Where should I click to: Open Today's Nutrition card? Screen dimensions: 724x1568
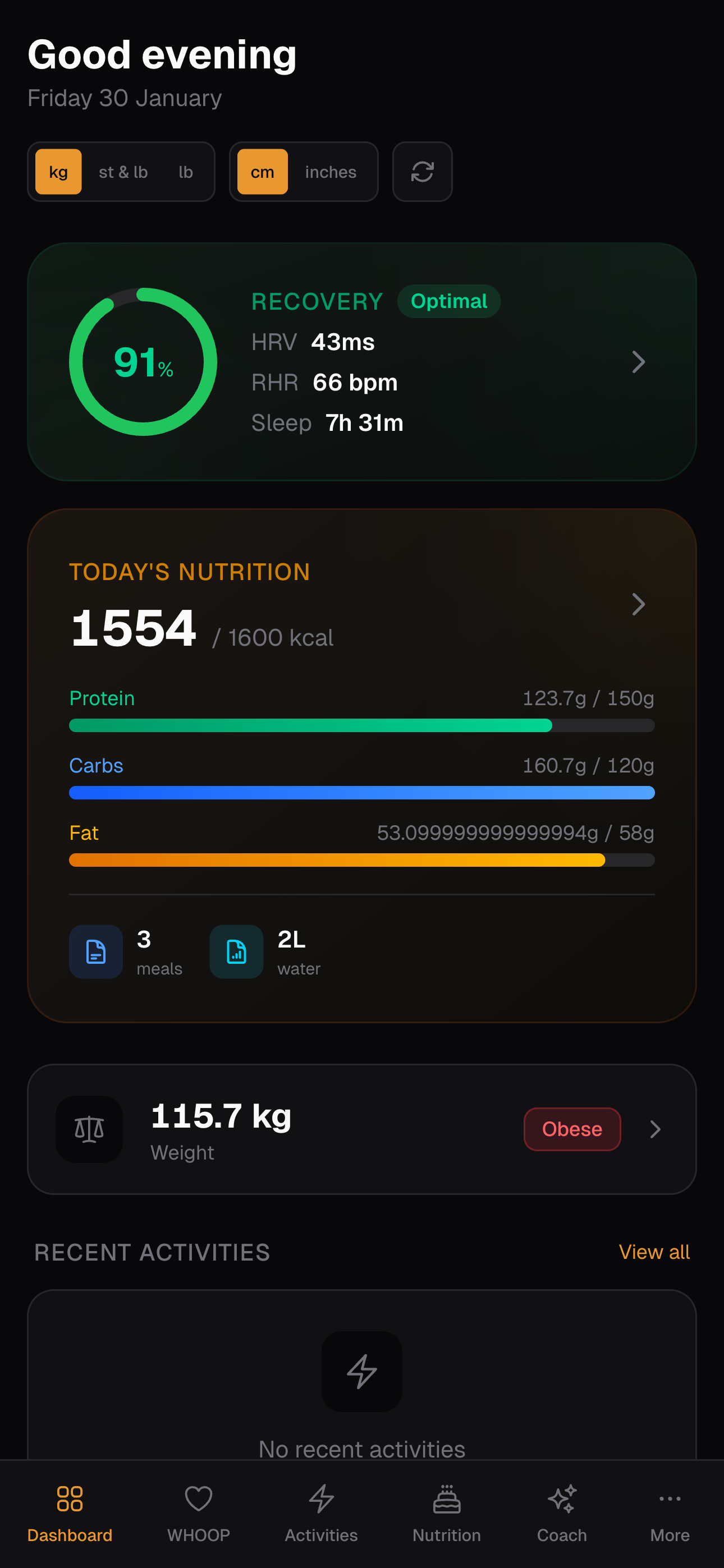(638, 604)
